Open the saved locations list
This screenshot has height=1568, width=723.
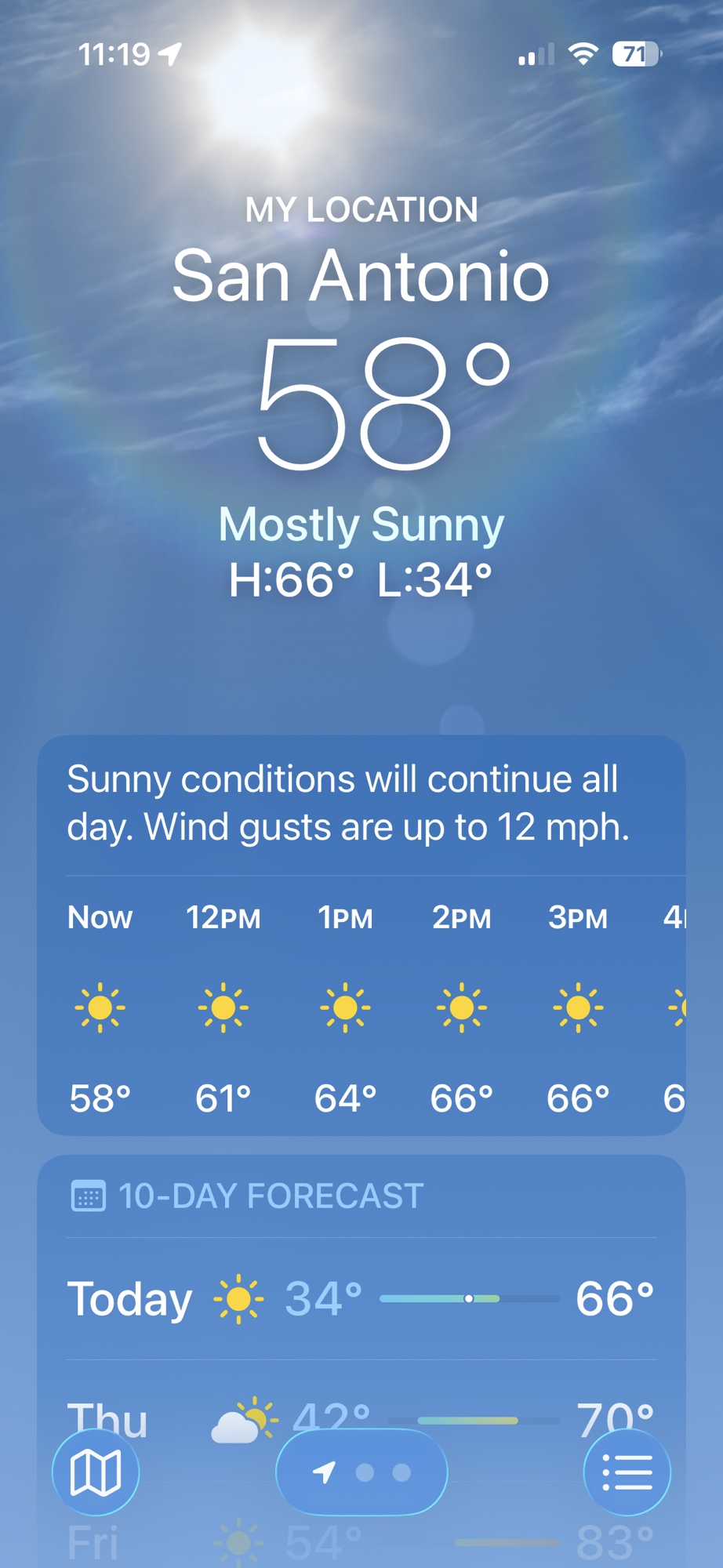tap(627, 1472)
